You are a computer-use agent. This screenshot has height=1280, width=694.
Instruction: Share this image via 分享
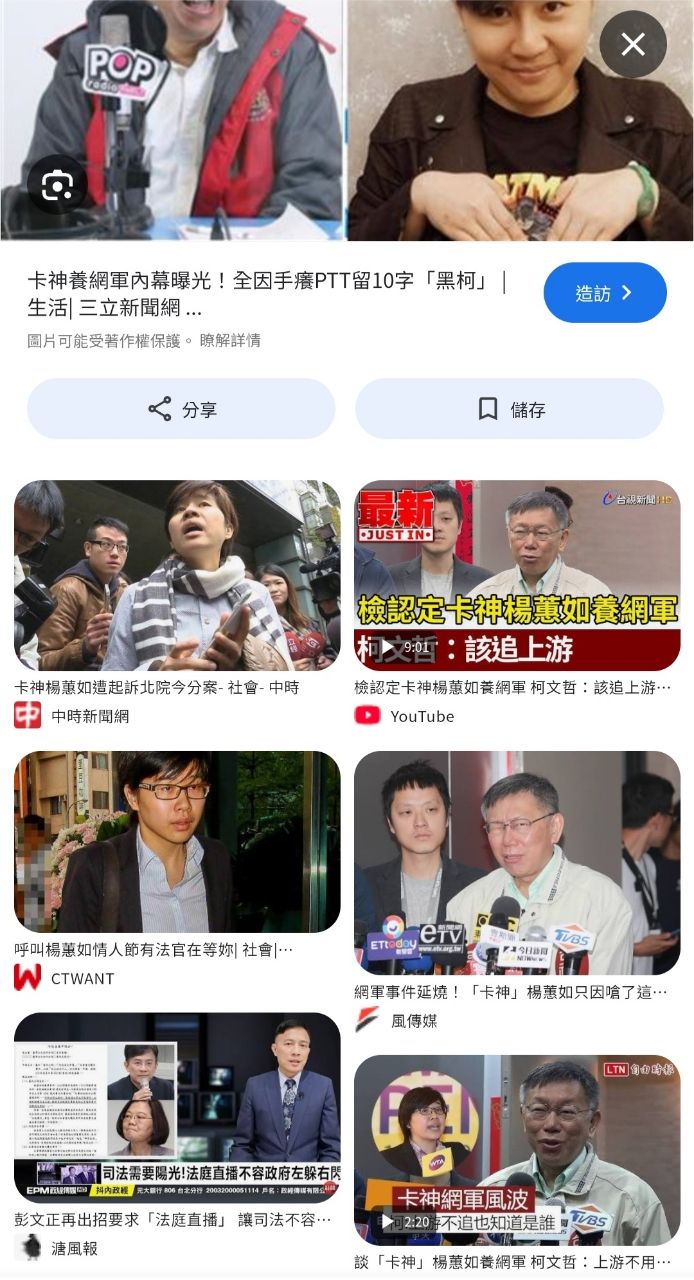[x=181, y=409]
